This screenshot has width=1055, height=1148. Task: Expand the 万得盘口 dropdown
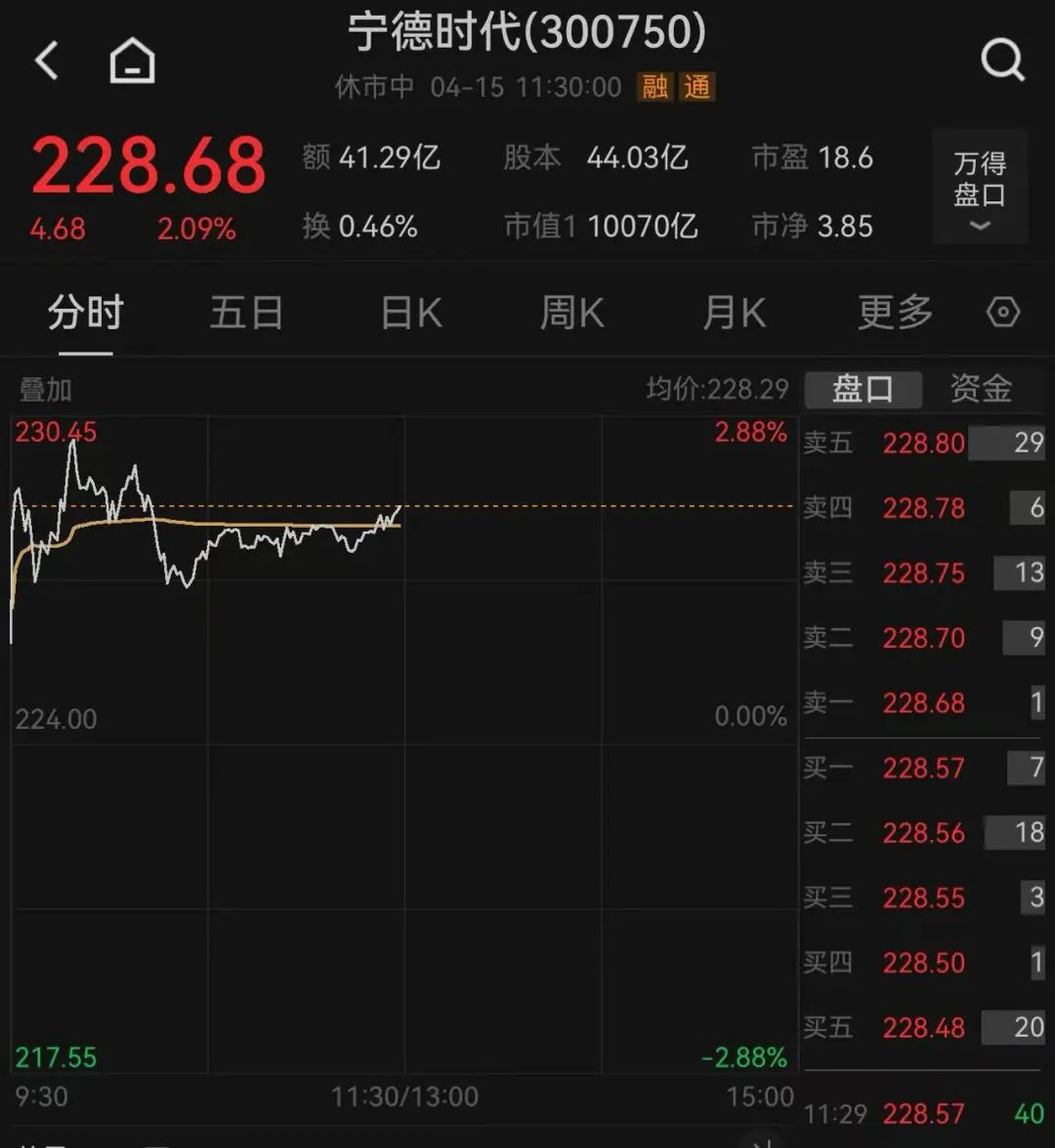[x=980, y=188]
